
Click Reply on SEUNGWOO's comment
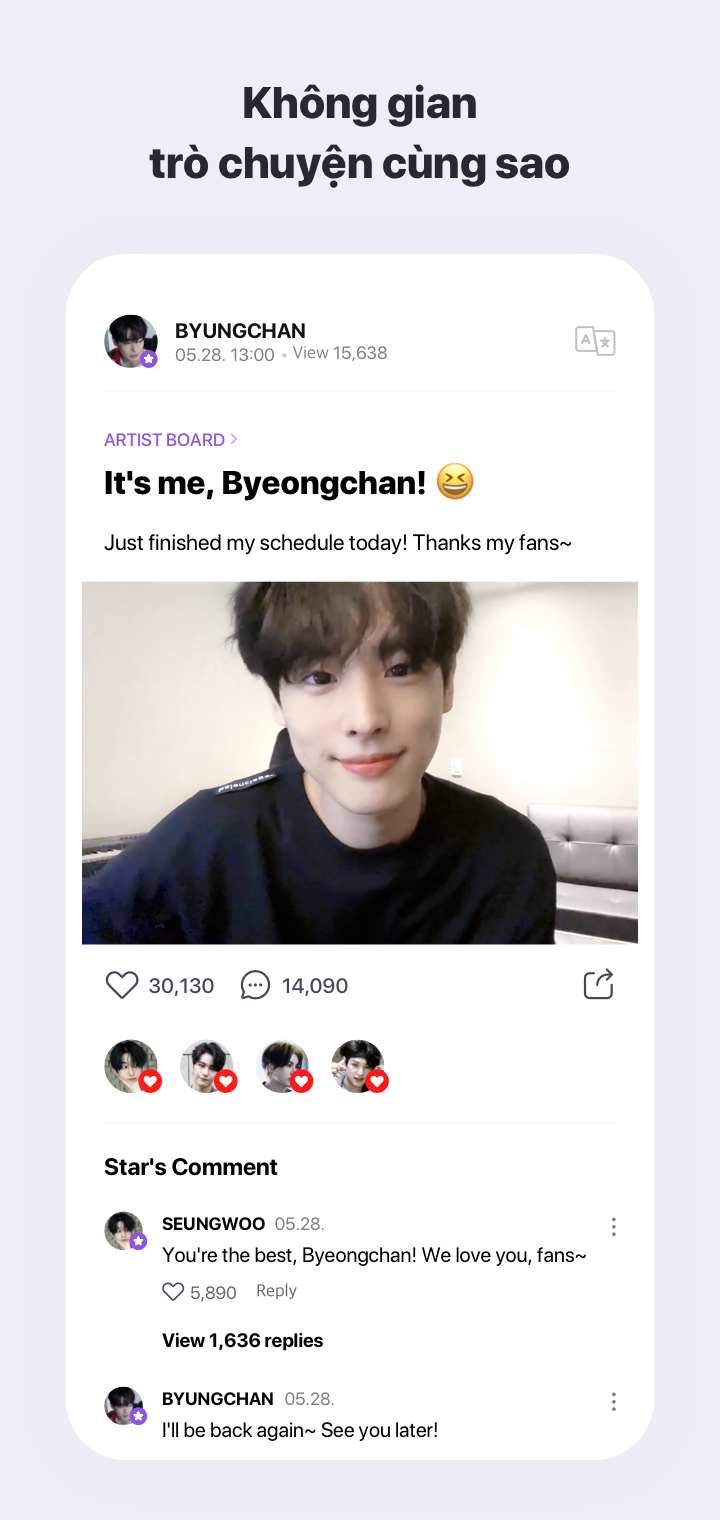(x=275, y=1291)
